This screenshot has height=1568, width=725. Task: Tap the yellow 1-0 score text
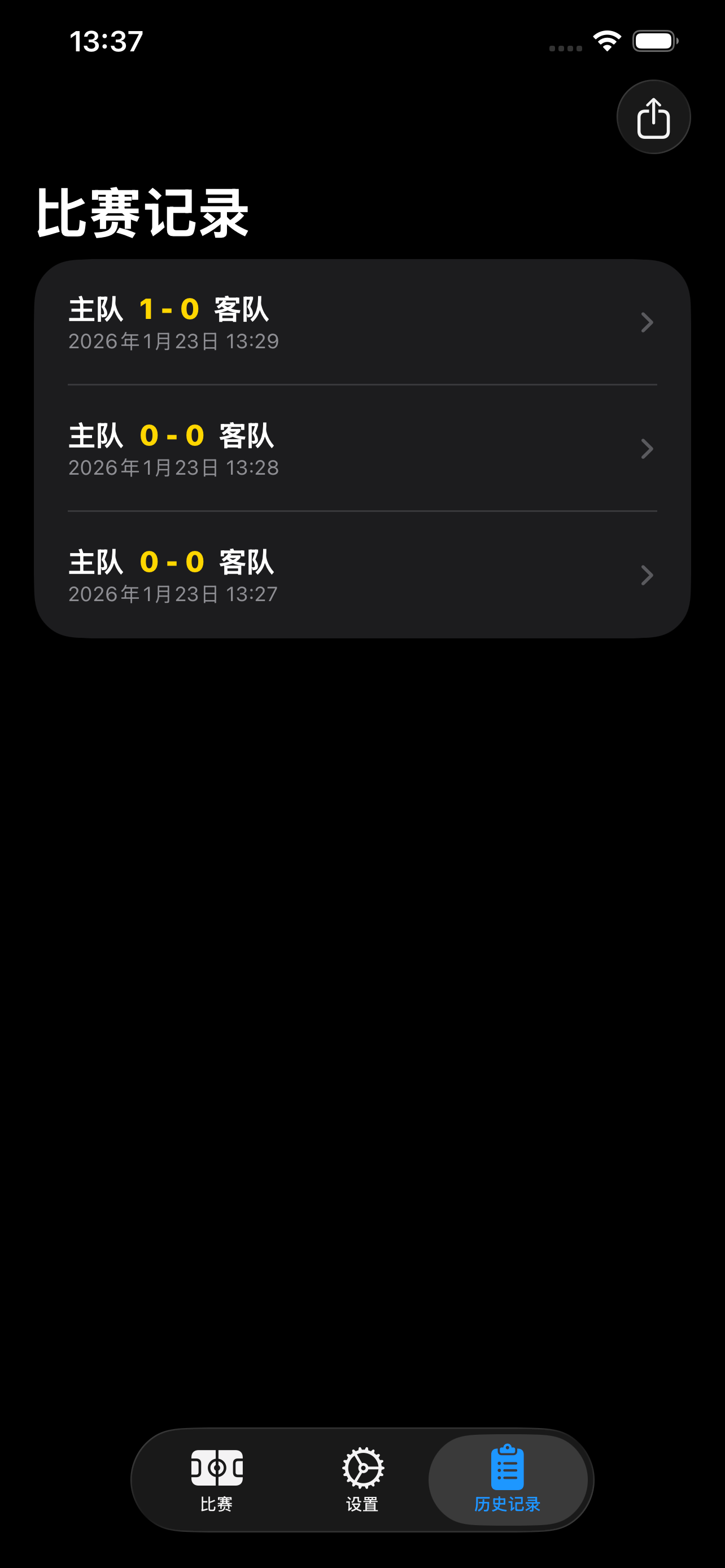(x=169, y=309)
